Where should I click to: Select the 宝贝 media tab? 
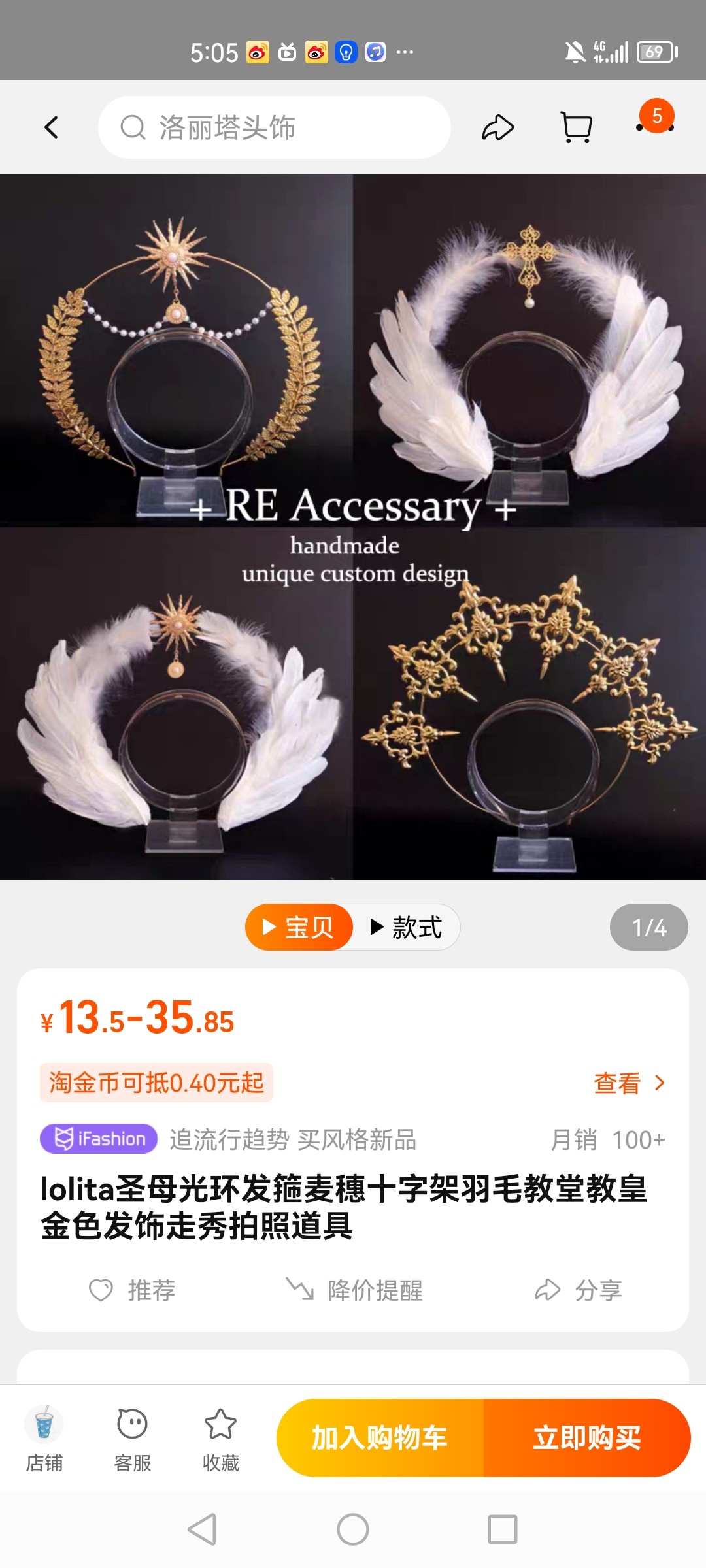click(x=299, y=927)
